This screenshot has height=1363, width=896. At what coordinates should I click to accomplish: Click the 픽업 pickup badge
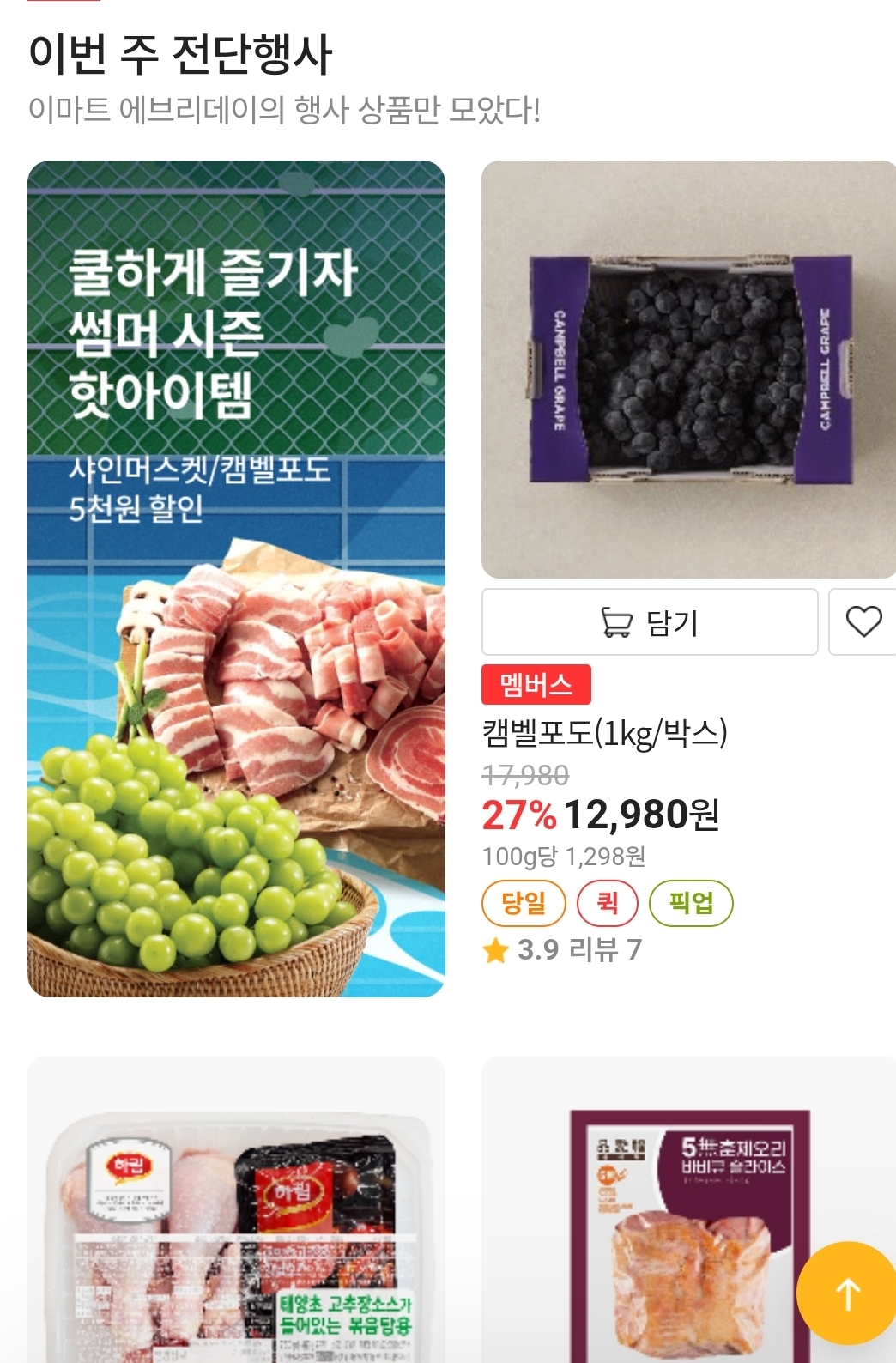tap(691, 902)
